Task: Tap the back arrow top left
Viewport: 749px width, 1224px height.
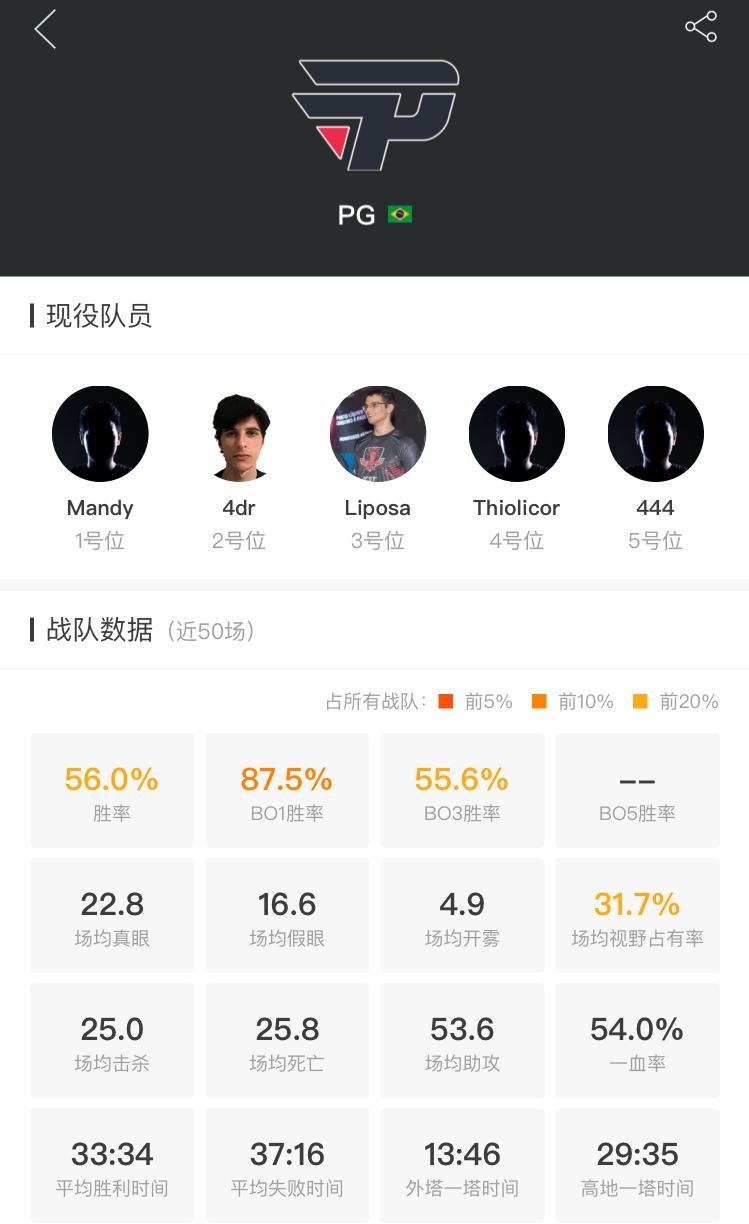Action: tap(44, 30)
